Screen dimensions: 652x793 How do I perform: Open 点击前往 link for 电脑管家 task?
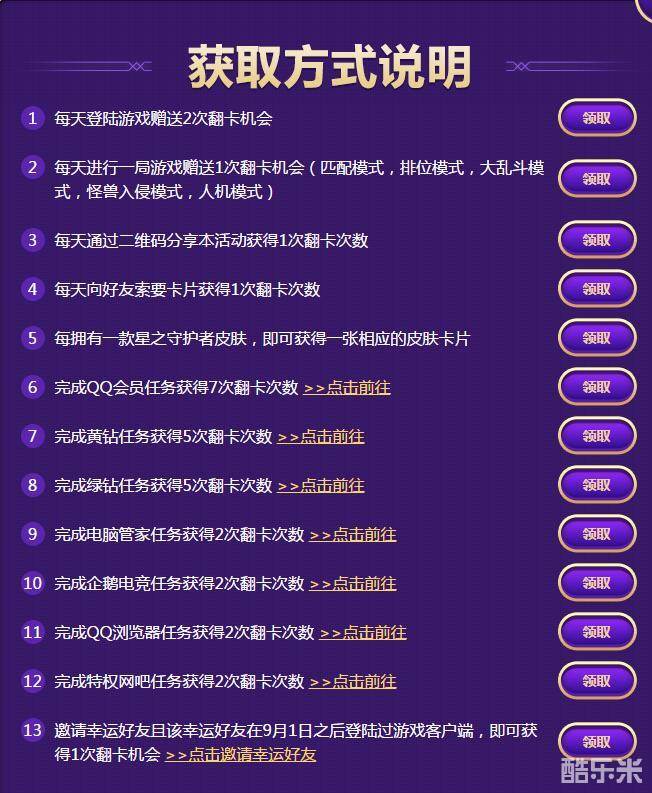coord(353,535)
